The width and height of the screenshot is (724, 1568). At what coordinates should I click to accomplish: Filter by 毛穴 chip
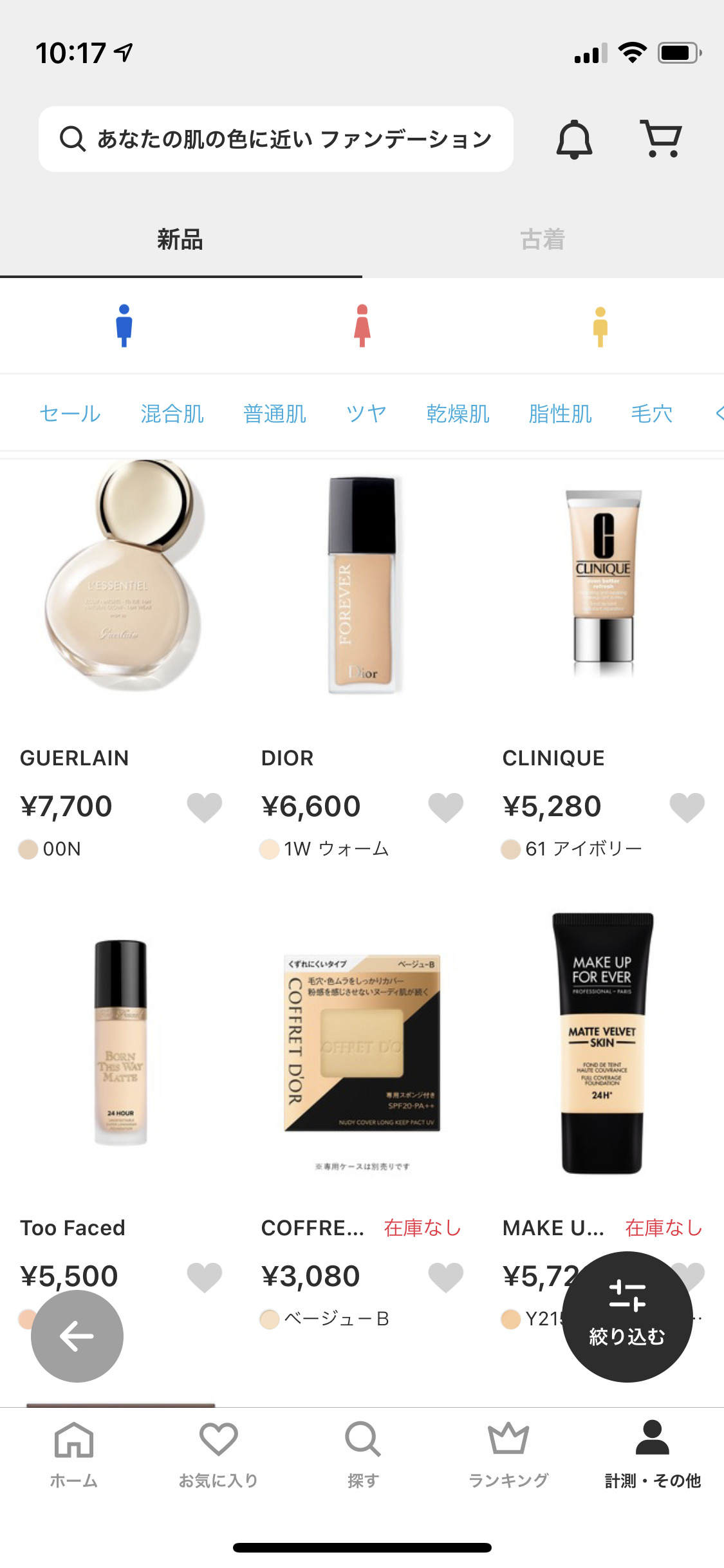click(651, 414)
